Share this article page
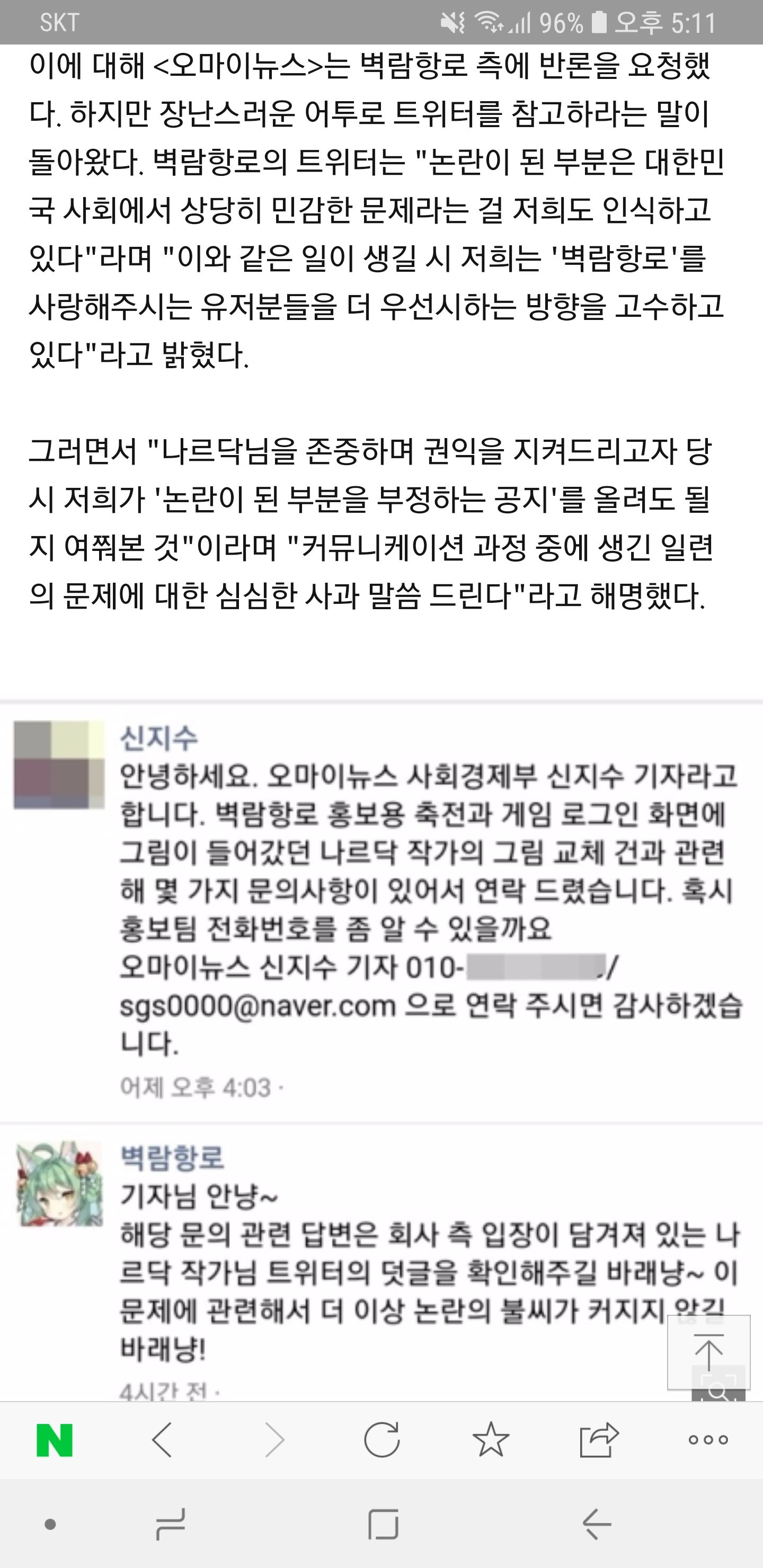 [599, 1440]
